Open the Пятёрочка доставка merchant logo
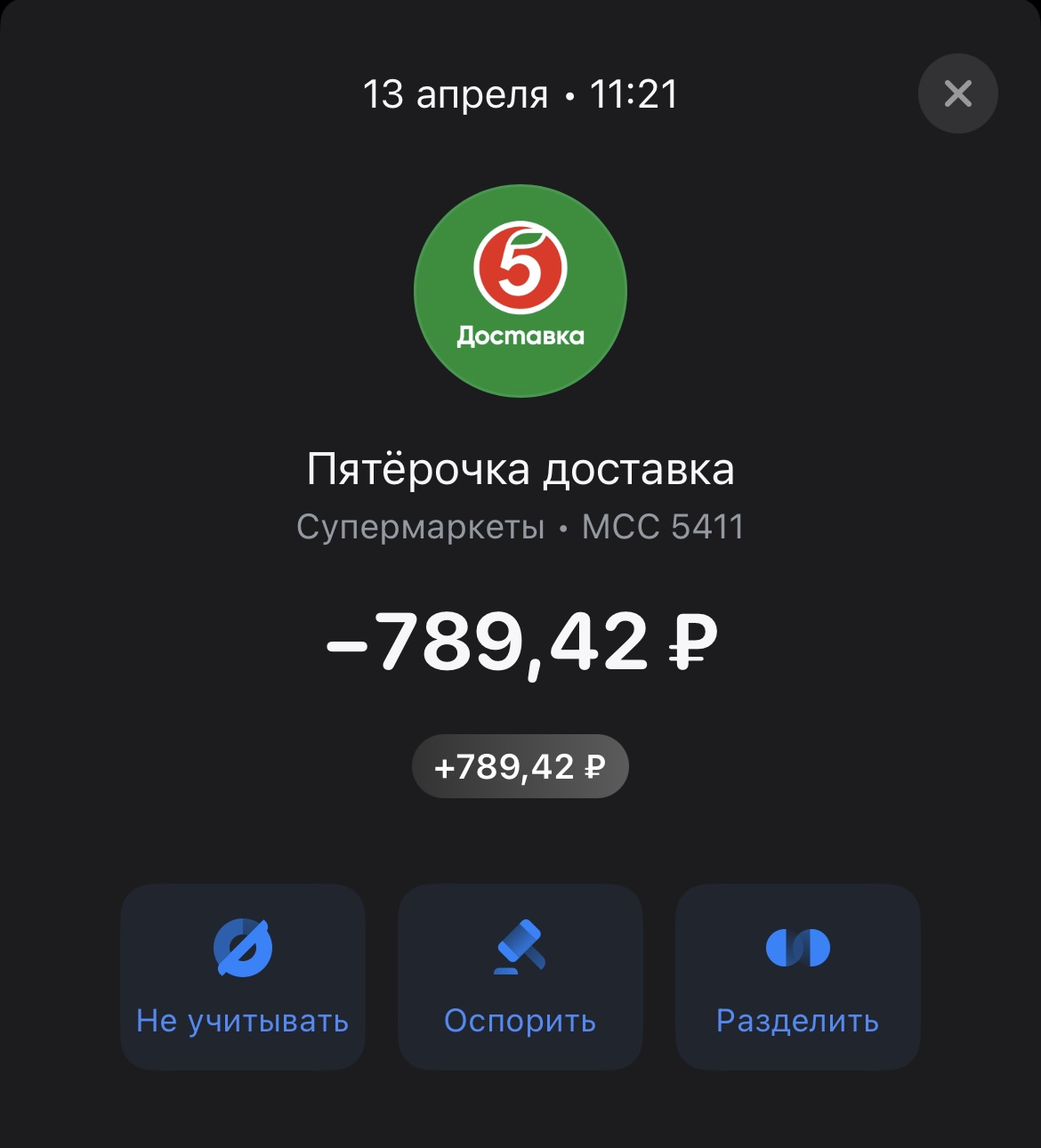 click(x=520, y=291)
